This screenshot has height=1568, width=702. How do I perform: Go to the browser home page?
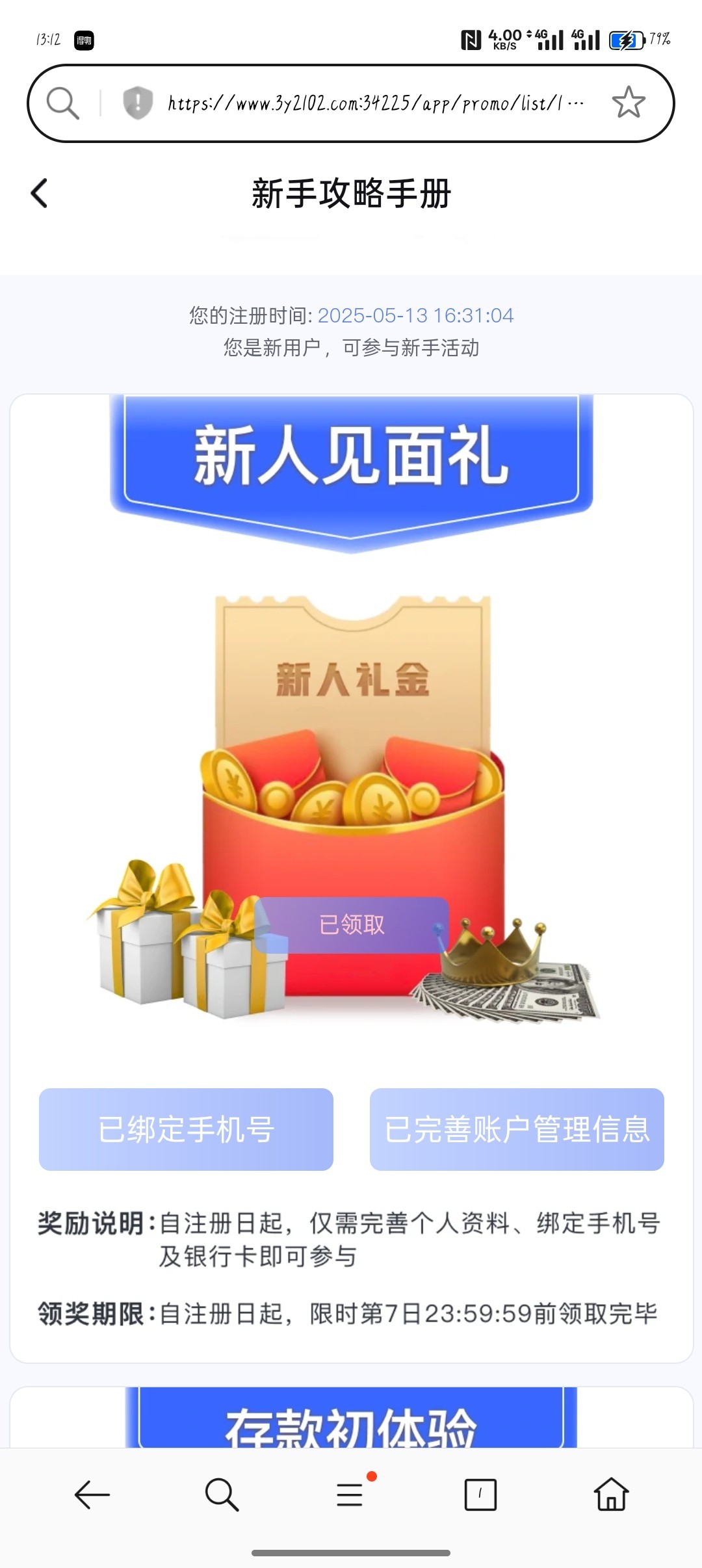click(x=611, y=1495)
